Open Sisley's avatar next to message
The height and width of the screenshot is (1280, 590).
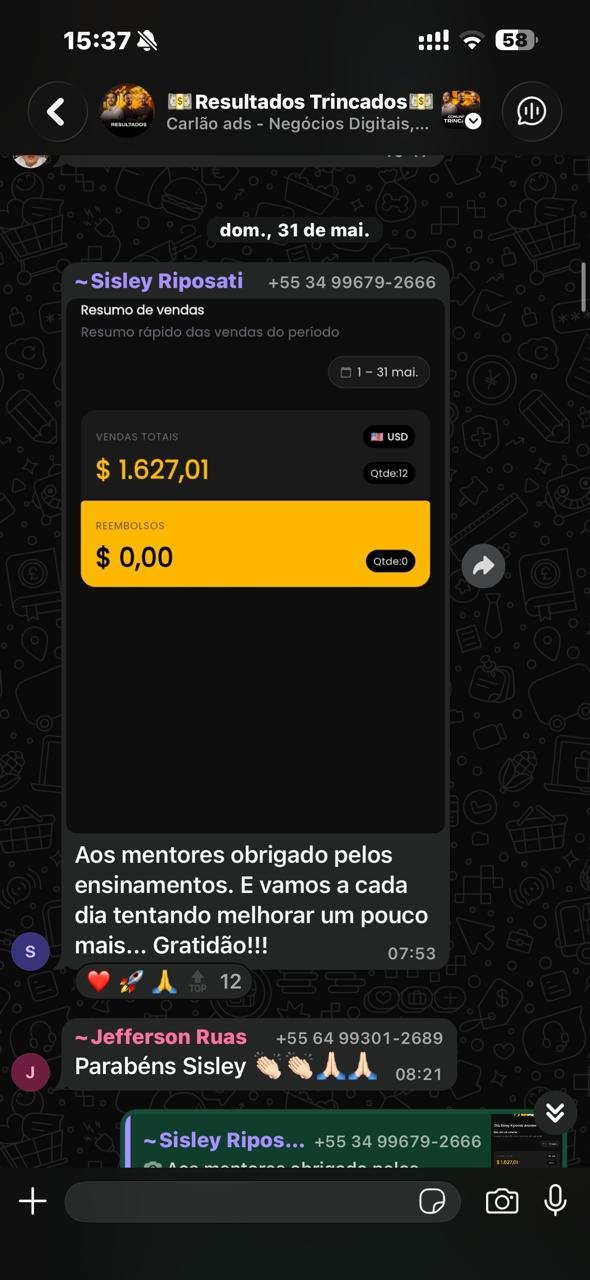coord(30,951)
